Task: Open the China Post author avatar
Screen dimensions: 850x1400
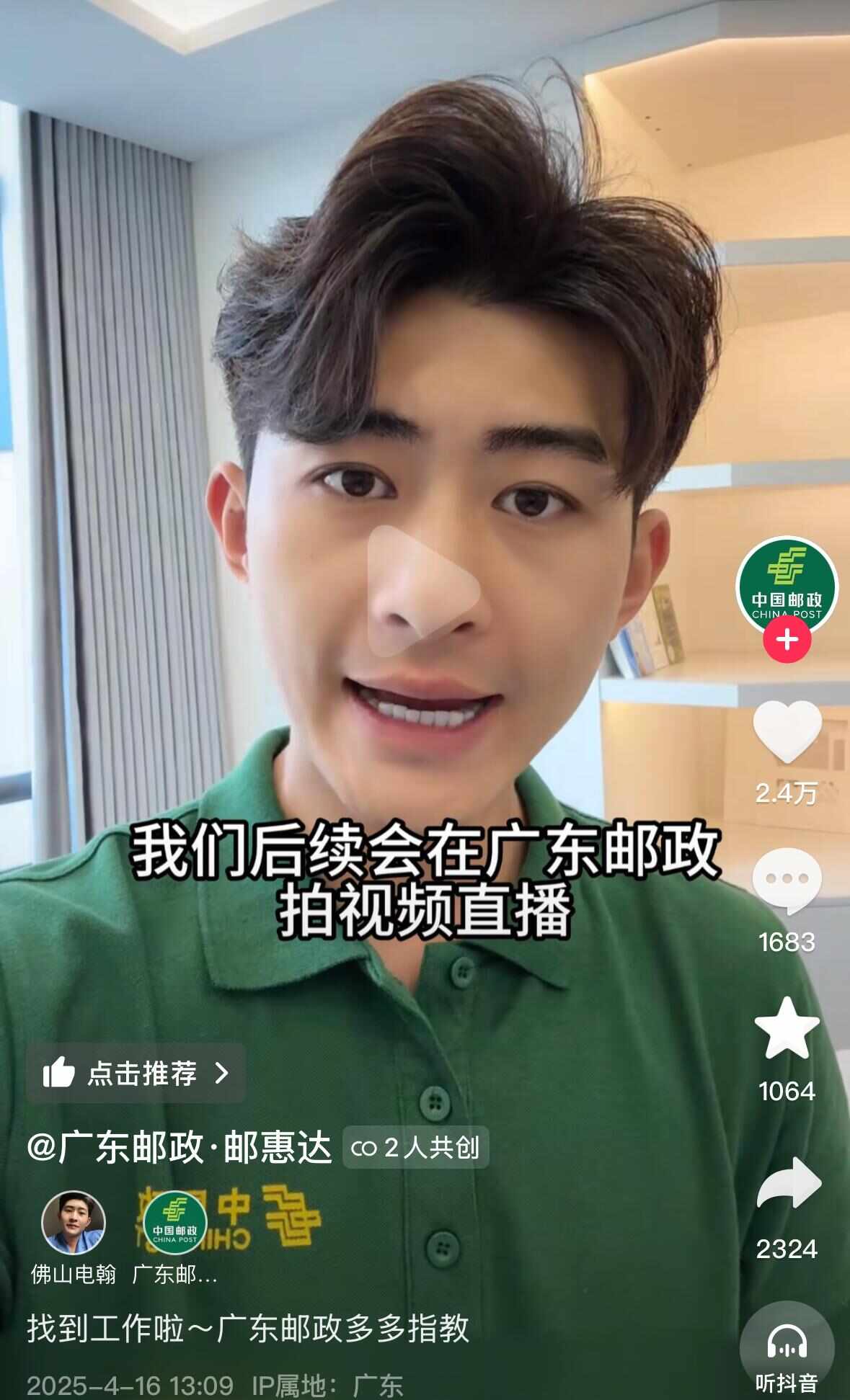Action: point(786,585)
